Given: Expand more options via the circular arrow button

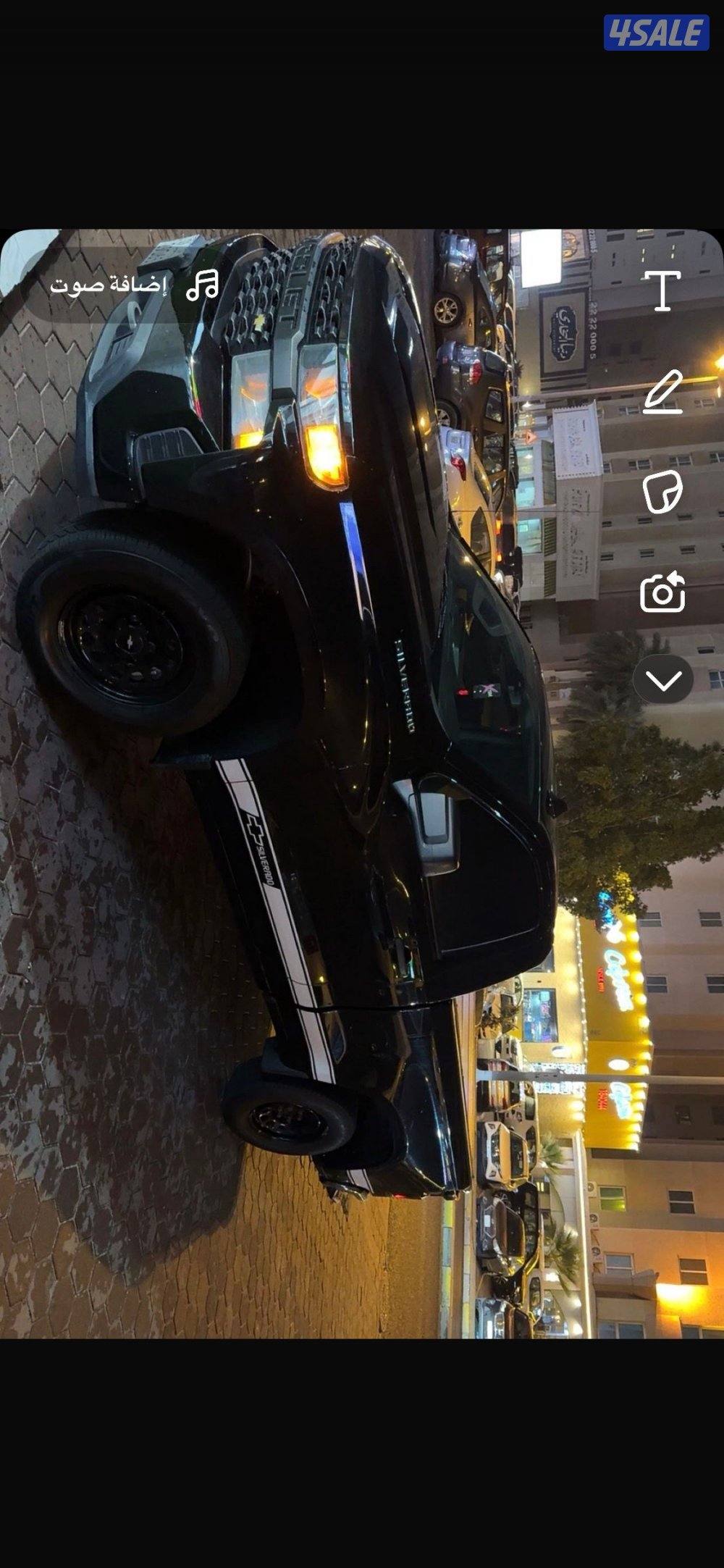Looking at the screenshot, I should click(665, 679).
